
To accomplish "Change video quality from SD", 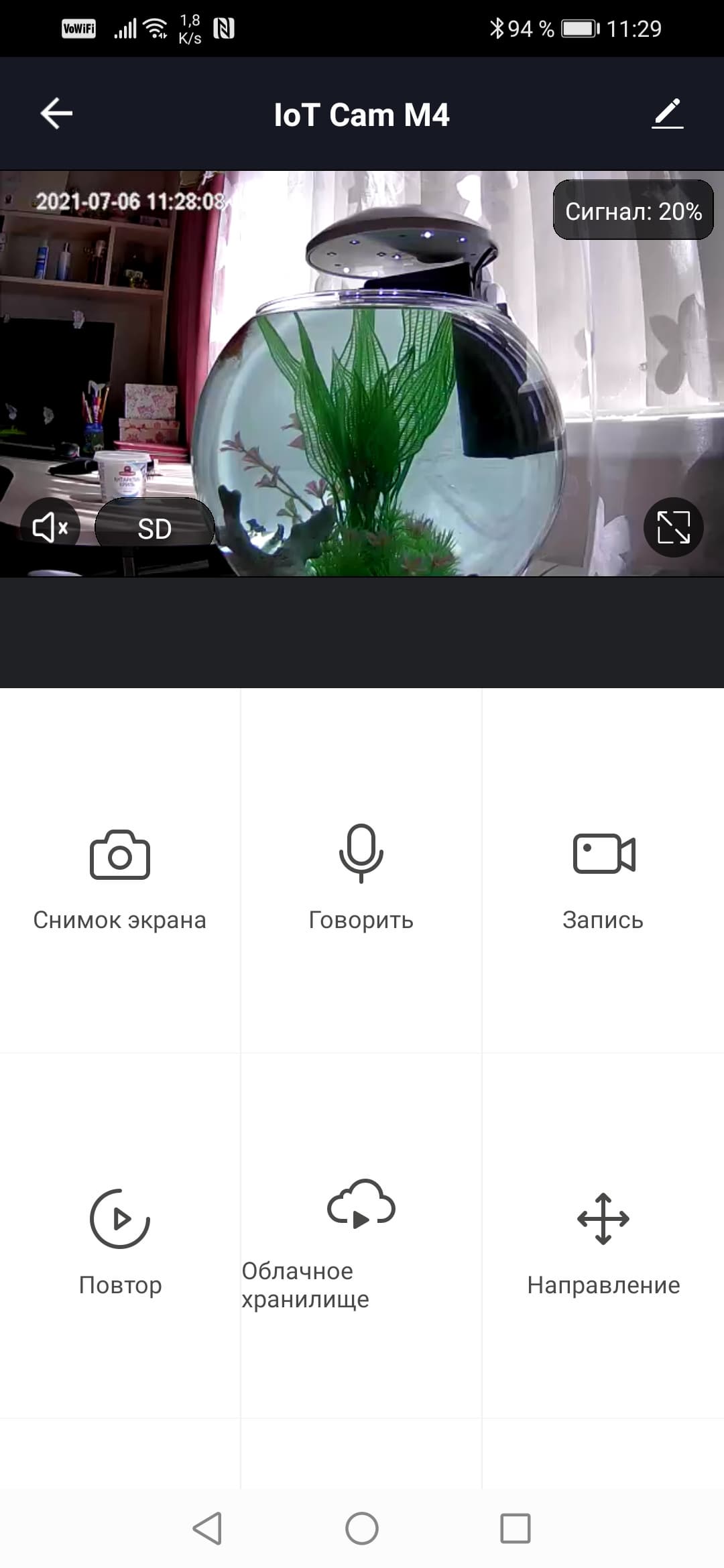I will point(154,529).
